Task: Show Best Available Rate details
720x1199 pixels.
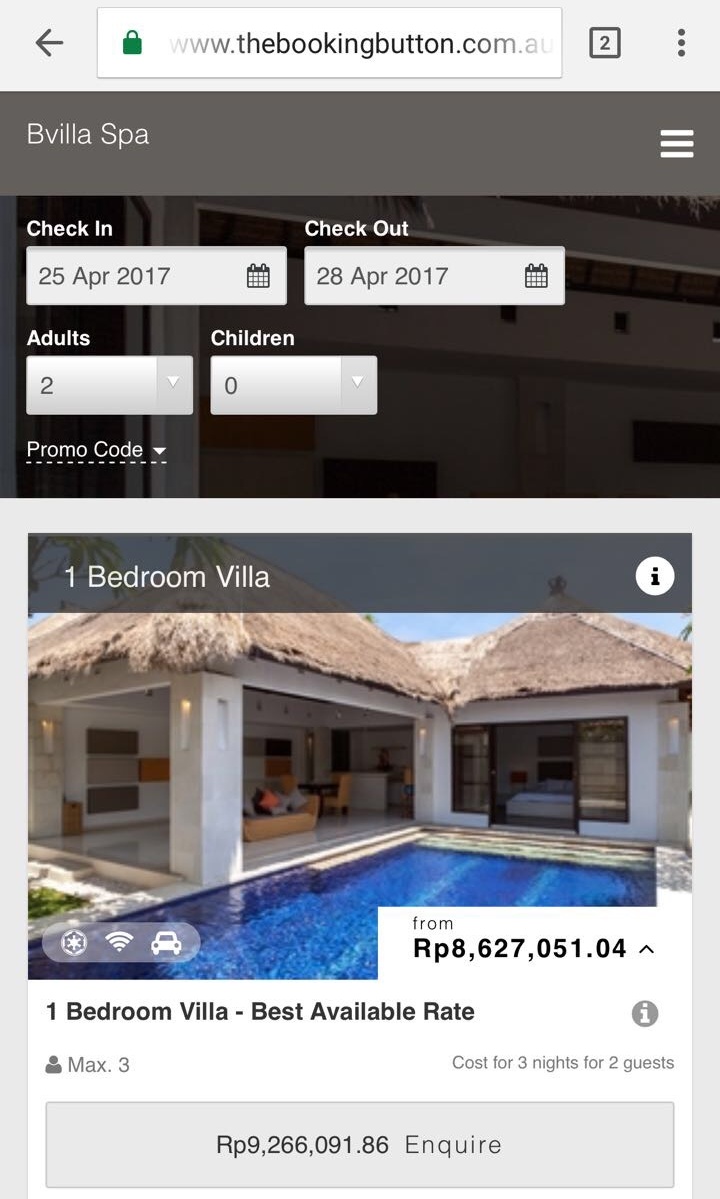Action: coord(645,1013)
